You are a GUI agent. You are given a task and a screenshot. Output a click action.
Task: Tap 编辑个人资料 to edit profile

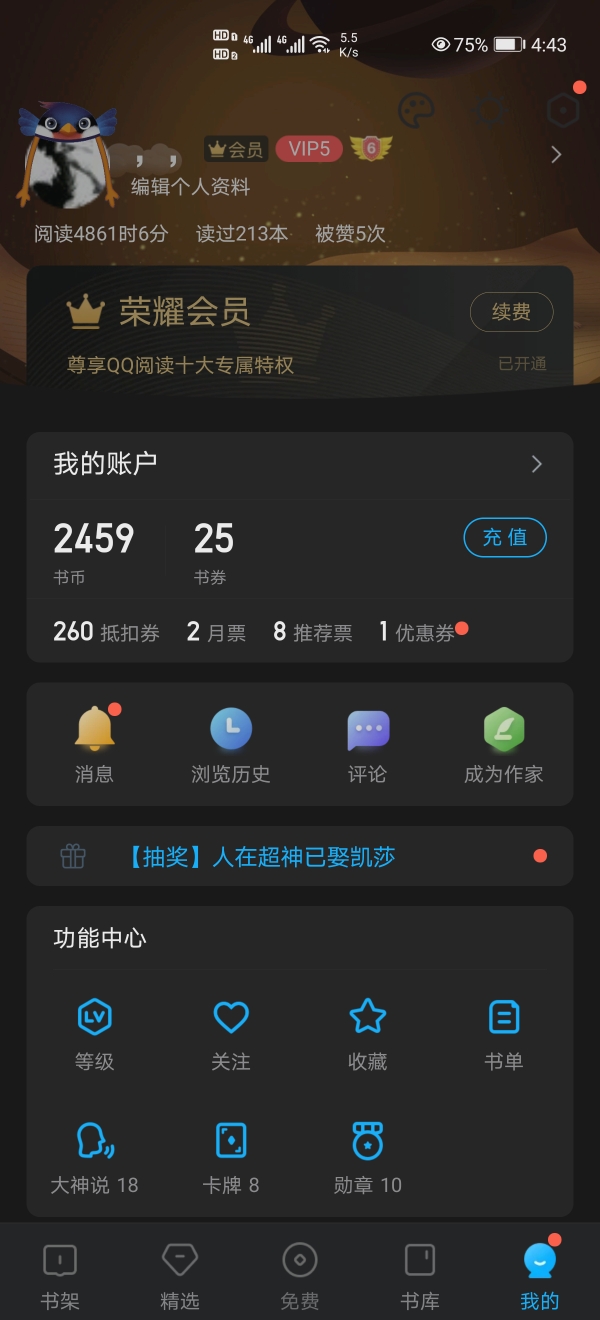(190, 187)
